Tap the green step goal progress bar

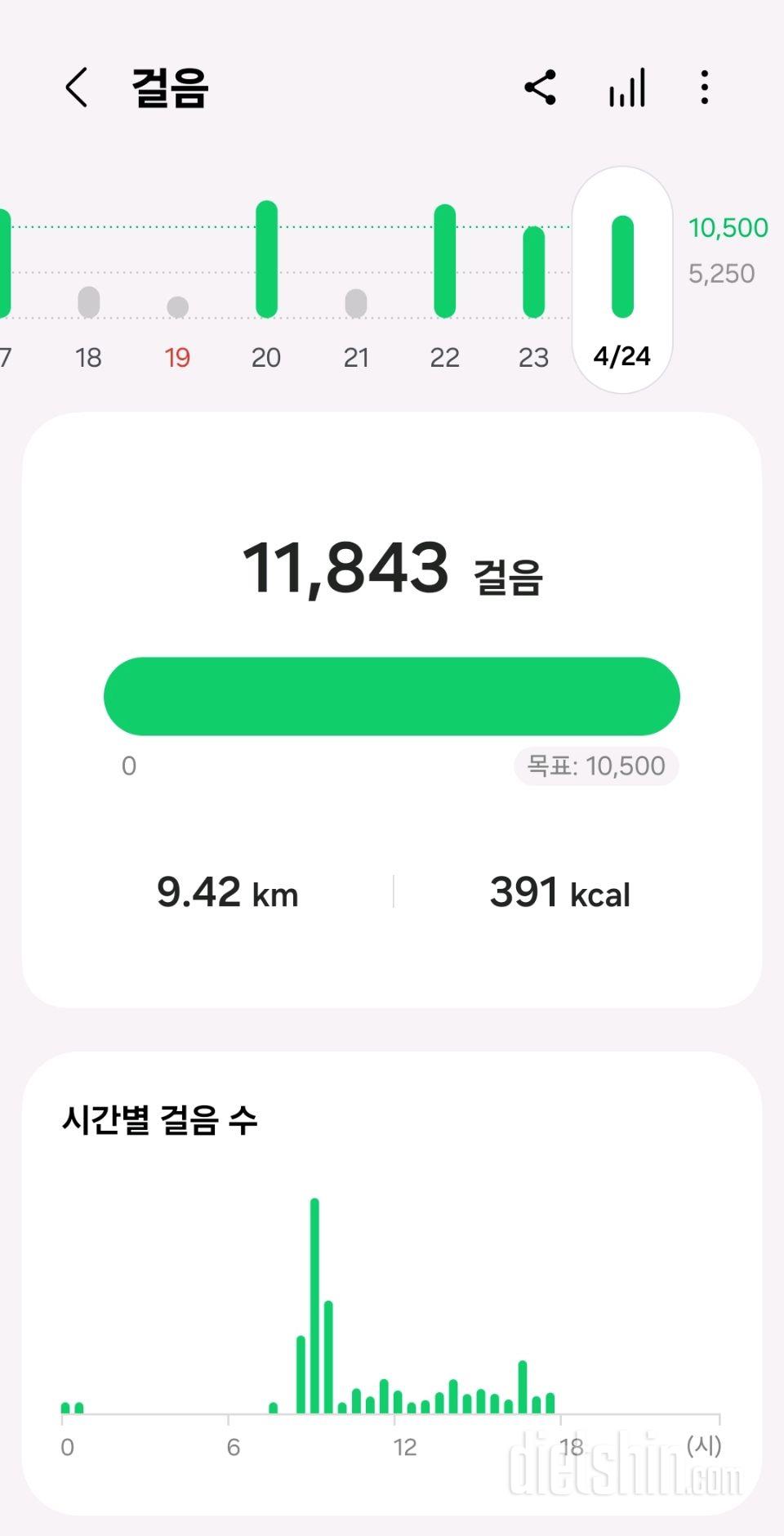point(392,696)
